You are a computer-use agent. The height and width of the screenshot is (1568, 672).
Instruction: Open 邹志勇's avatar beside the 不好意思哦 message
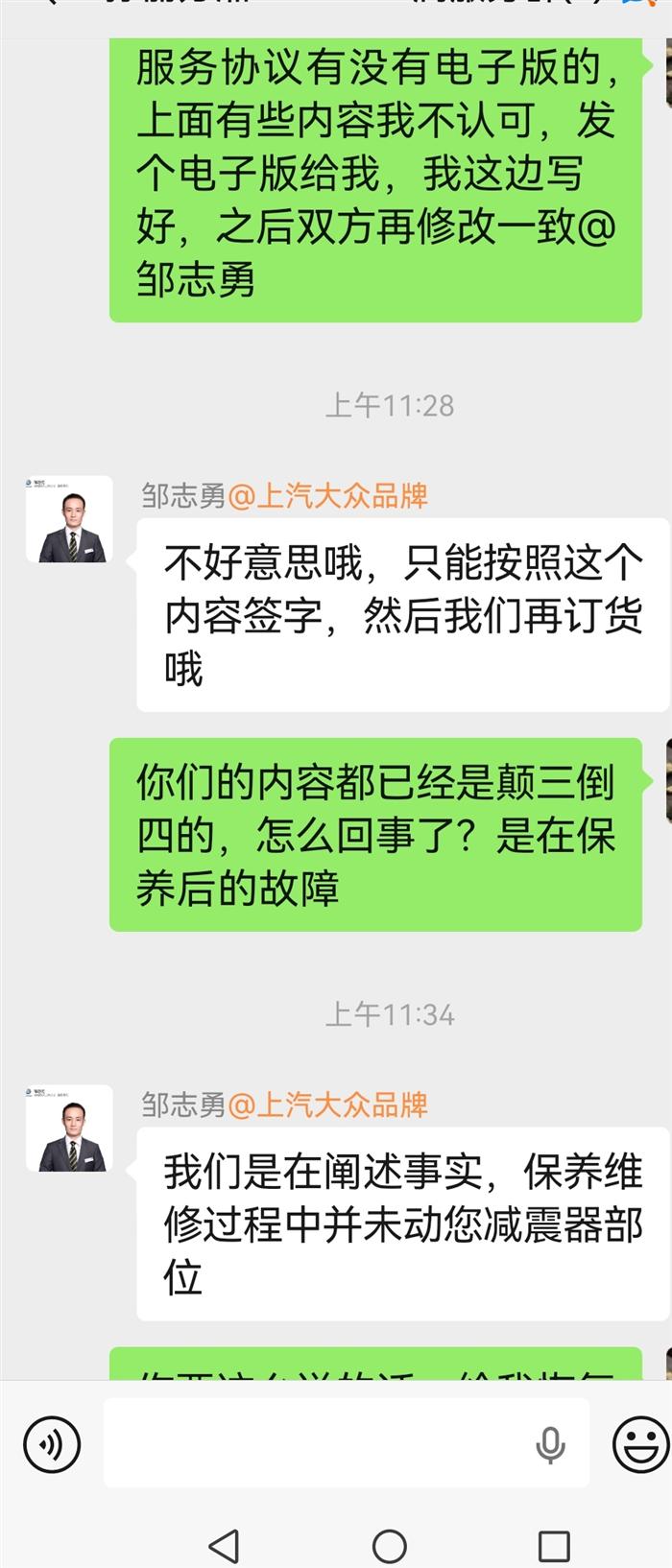(x=69, y=519)
